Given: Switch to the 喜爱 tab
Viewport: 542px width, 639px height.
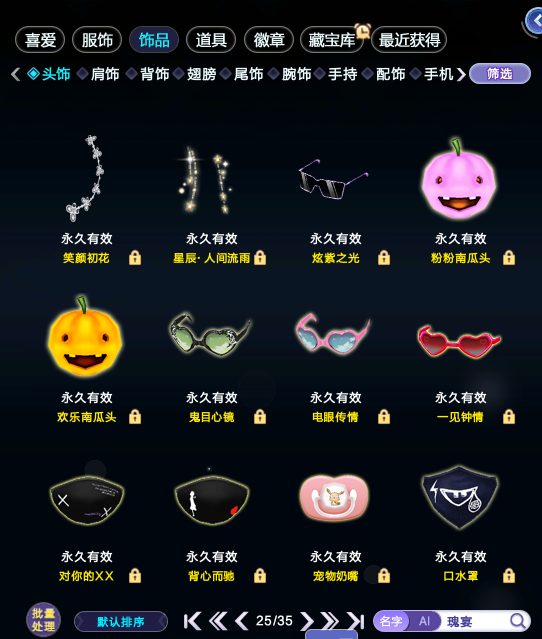Looking at the screenshot, I should [x=40, y=40].
